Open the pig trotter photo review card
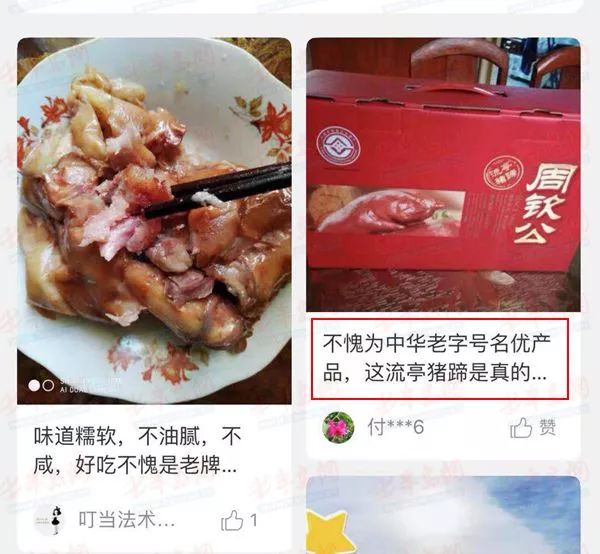Viewport: 600px width, 554px height. point(154,220)
